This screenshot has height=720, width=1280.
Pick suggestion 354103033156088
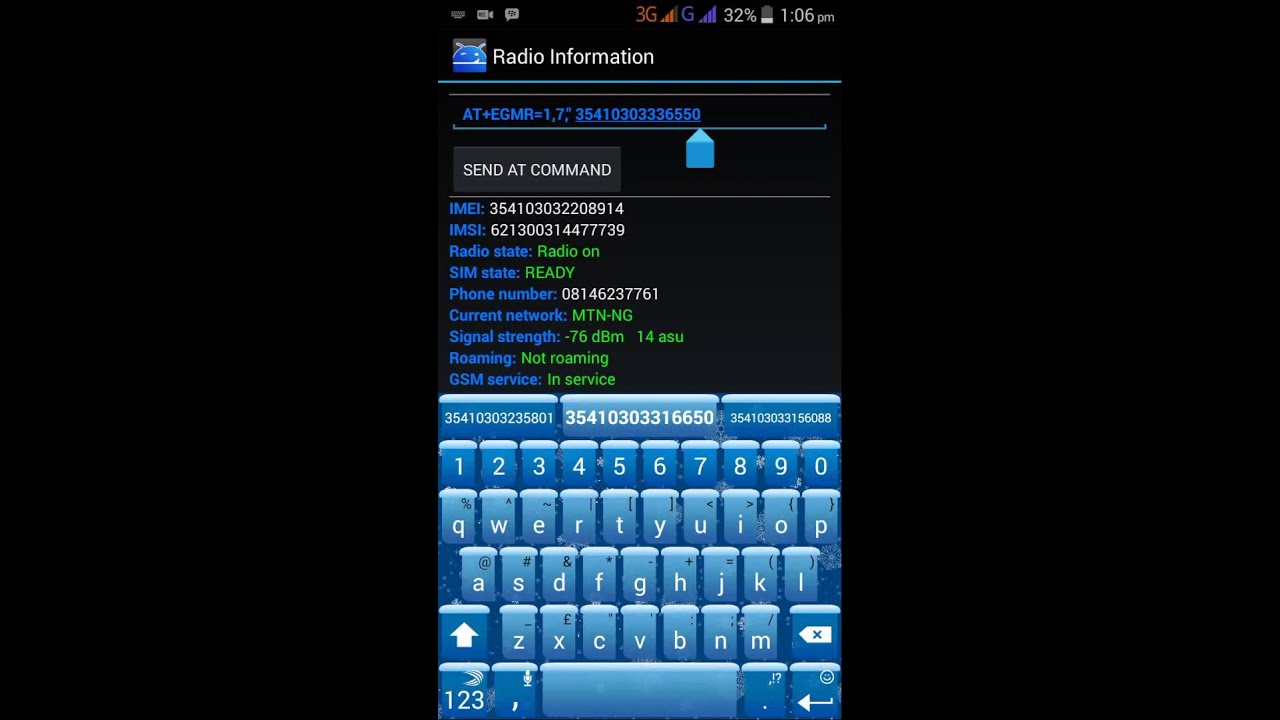780,418
